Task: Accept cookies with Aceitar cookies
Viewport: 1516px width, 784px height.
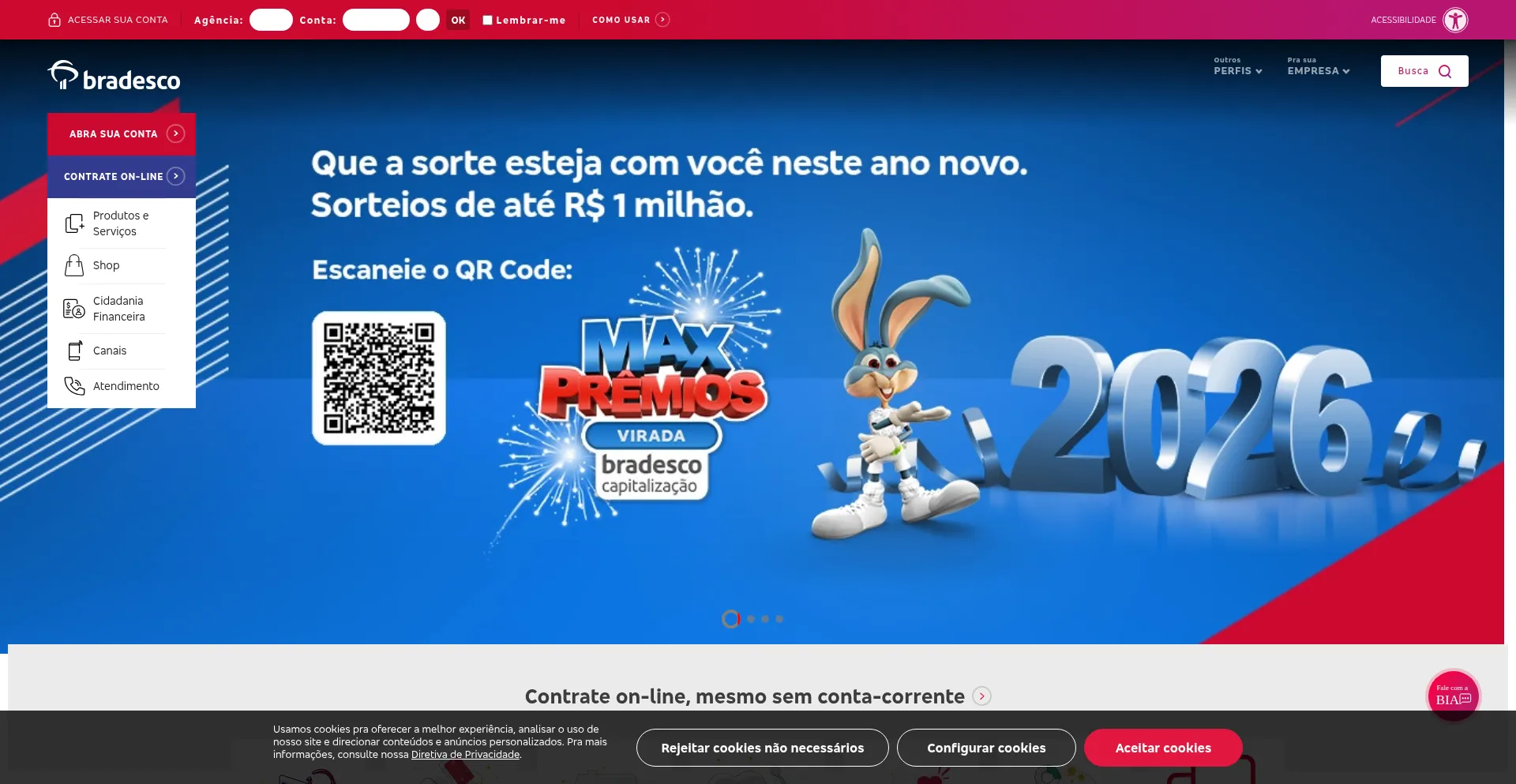Action: coord(1162,748)
